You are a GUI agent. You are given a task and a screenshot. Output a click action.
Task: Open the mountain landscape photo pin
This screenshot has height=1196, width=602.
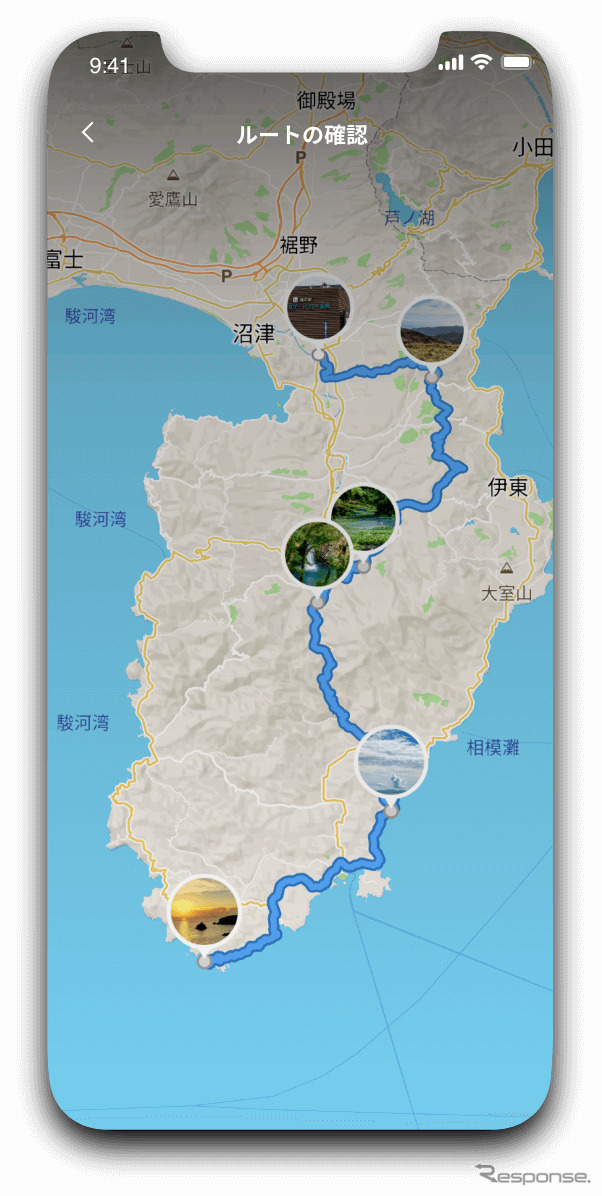tap(432, 330)
